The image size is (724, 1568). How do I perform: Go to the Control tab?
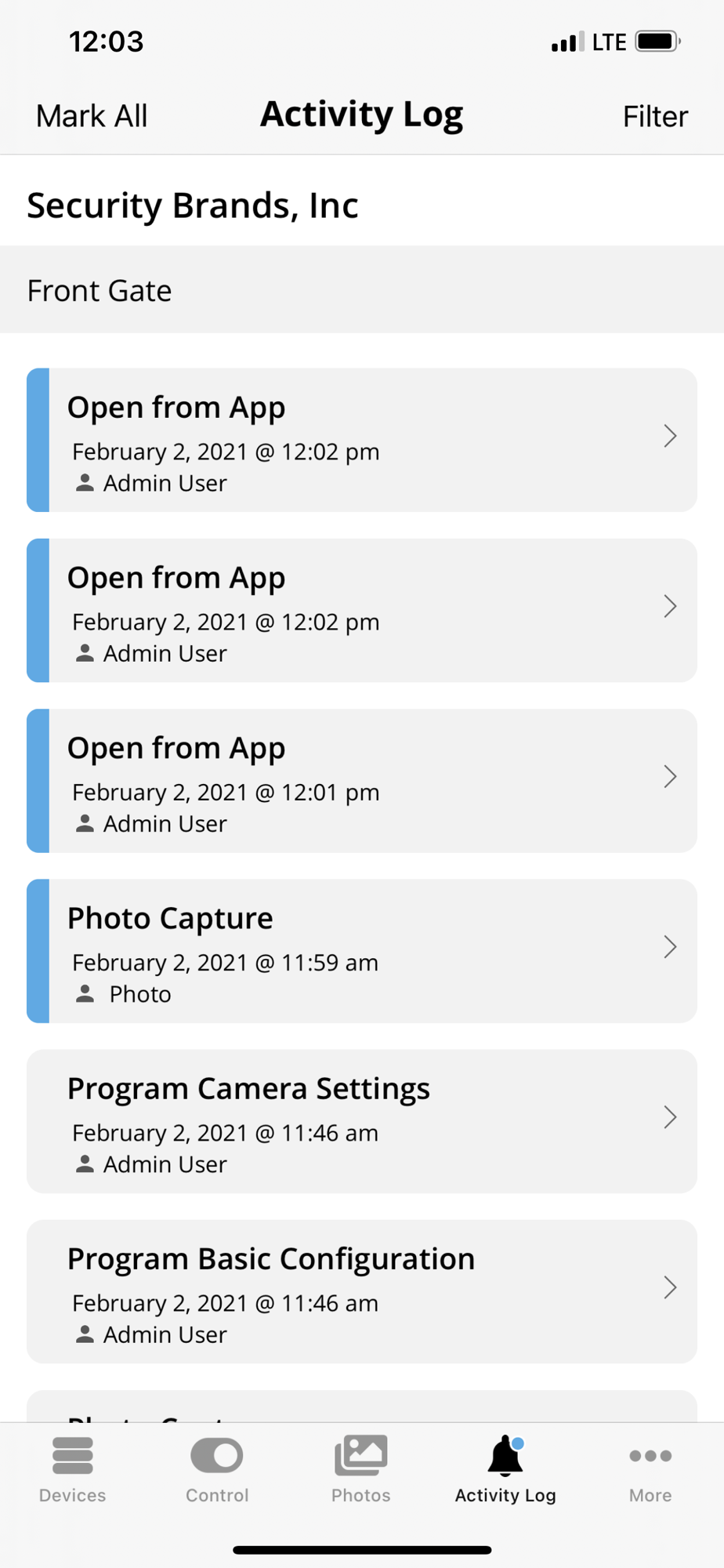pos(217,1469)
